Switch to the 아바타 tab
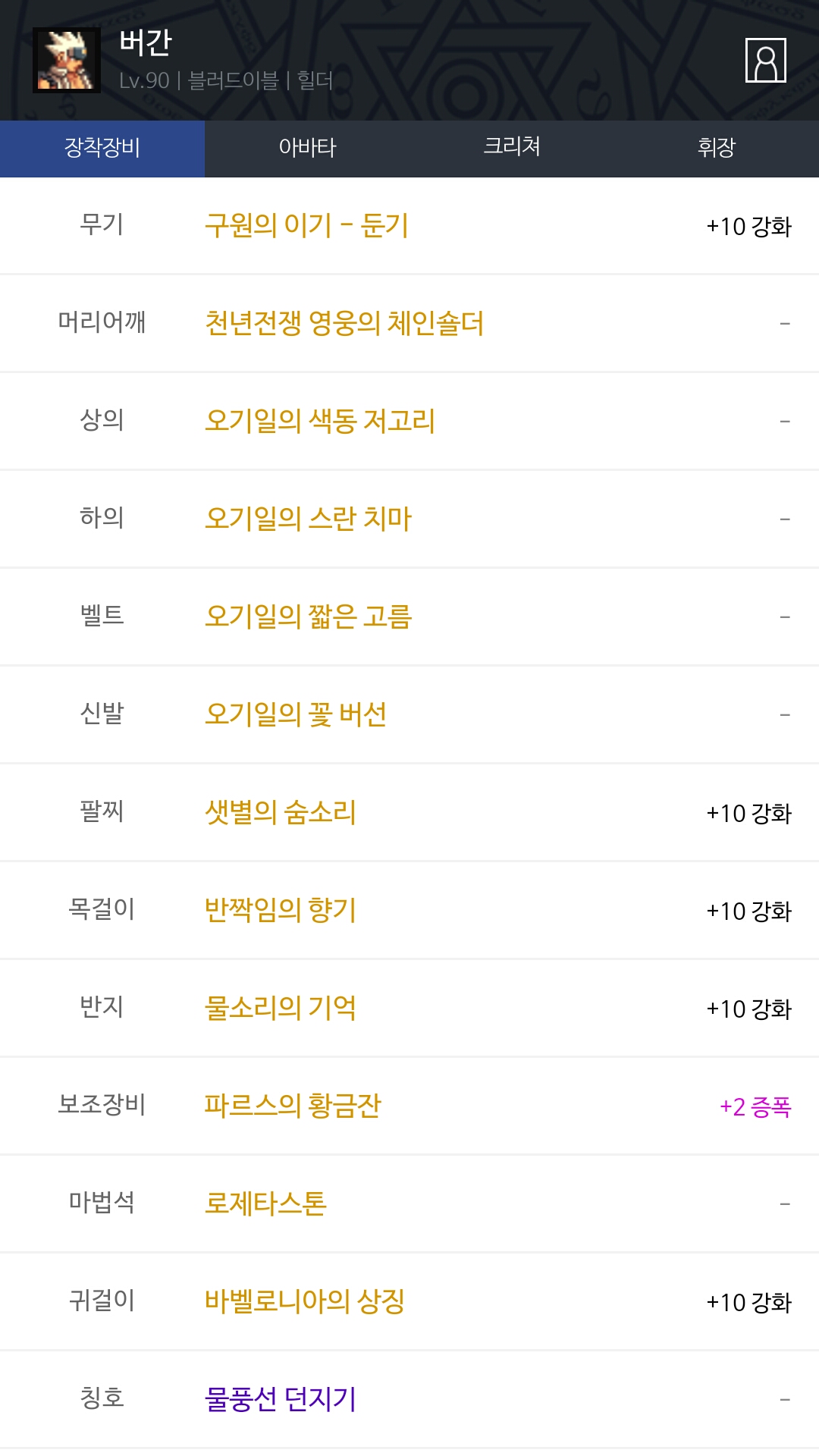The height and width of the screenshot is (1456, 819). click(x=307, y=147)
